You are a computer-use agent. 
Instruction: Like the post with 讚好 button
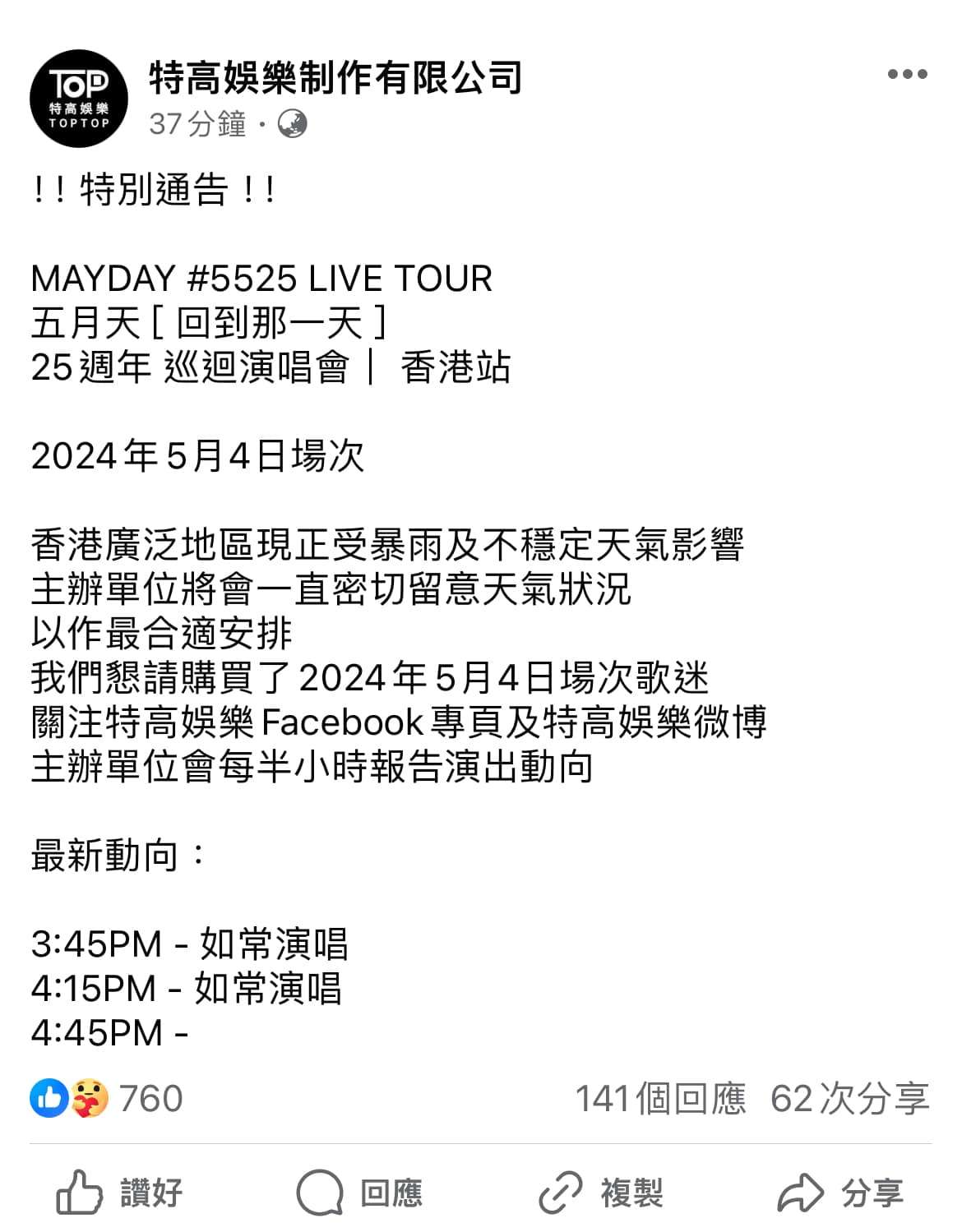tap(119, 1192)
